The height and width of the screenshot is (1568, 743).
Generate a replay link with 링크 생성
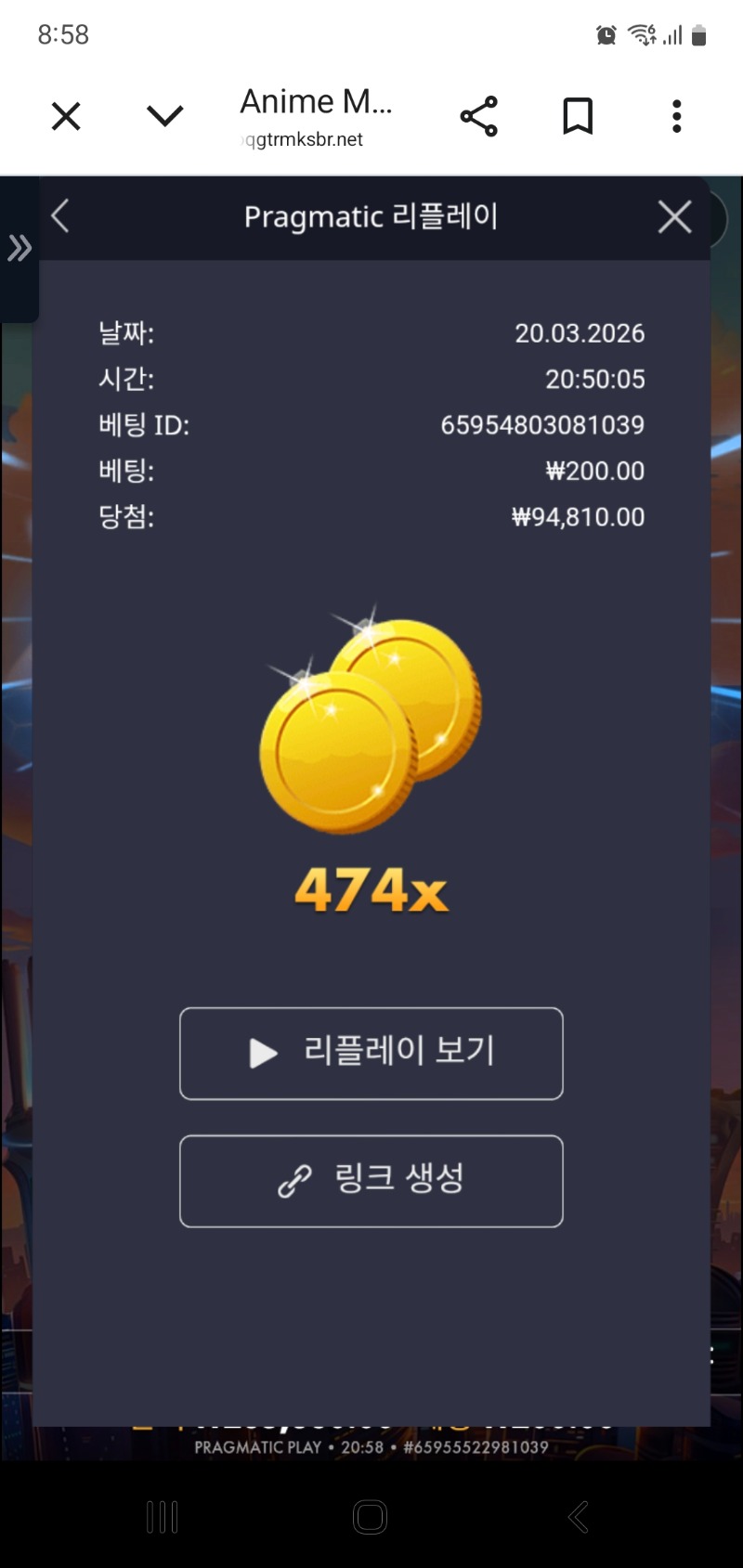coord(371,1181)
